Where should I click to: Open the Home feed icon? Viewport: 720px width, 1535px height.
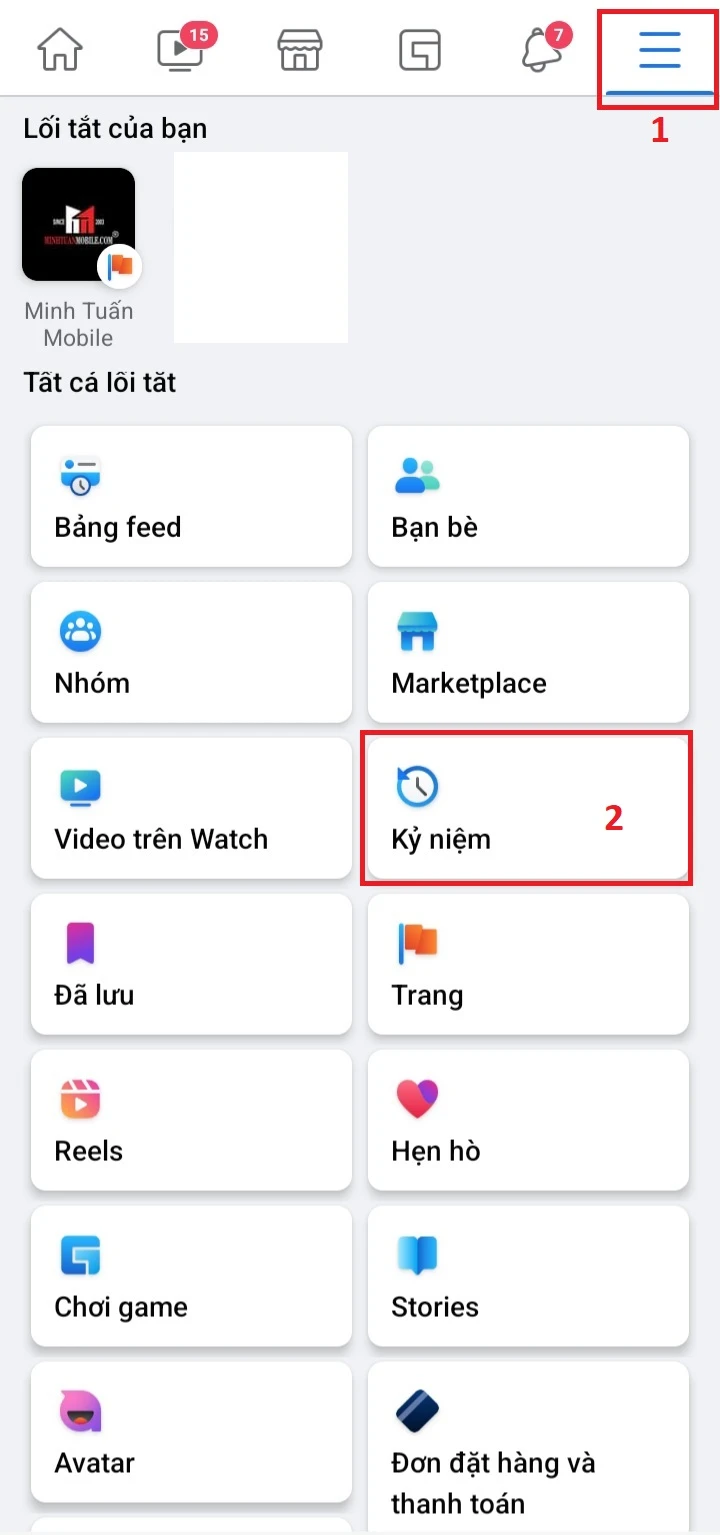(x=58, y=48)
